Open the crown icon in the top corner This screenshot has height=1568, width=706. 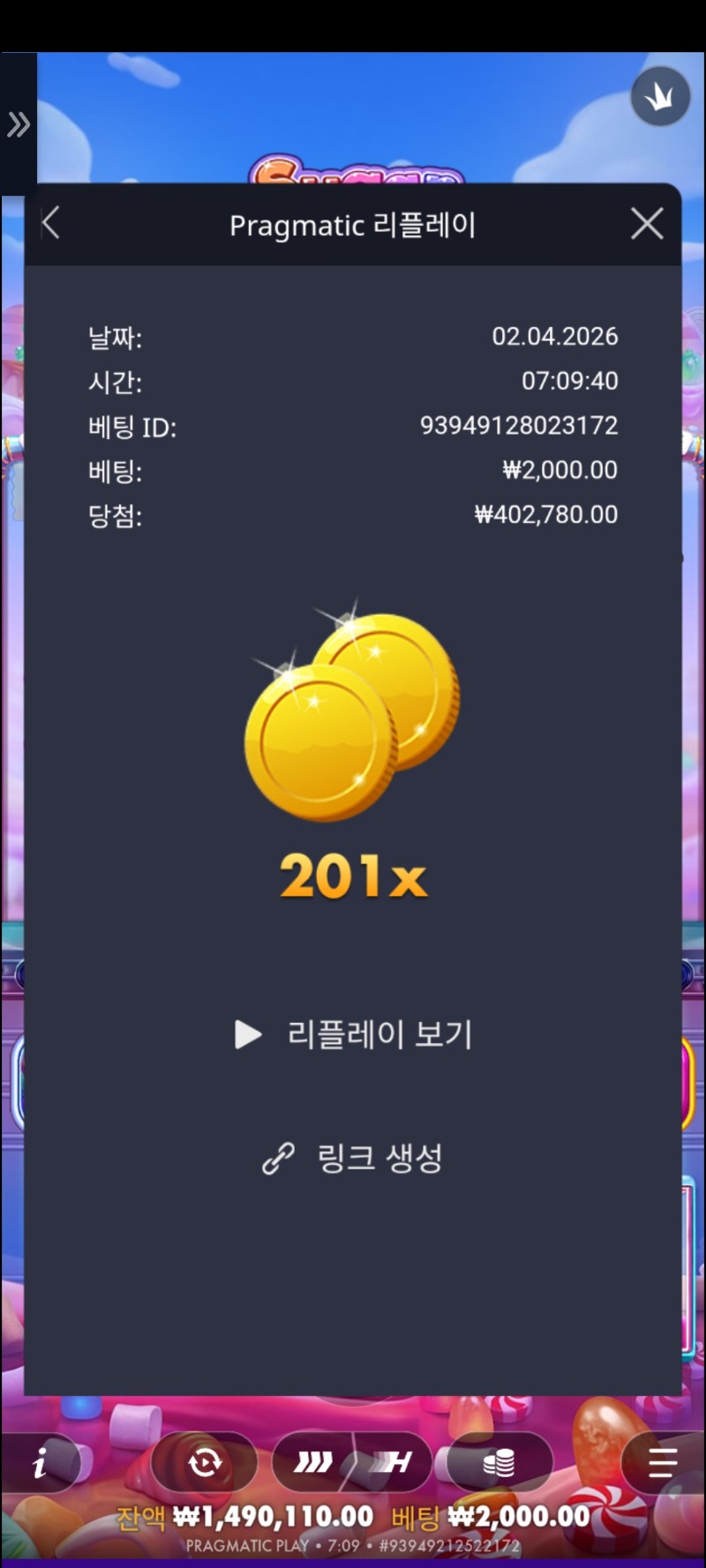pyautogui.click(x=659, y=97)
